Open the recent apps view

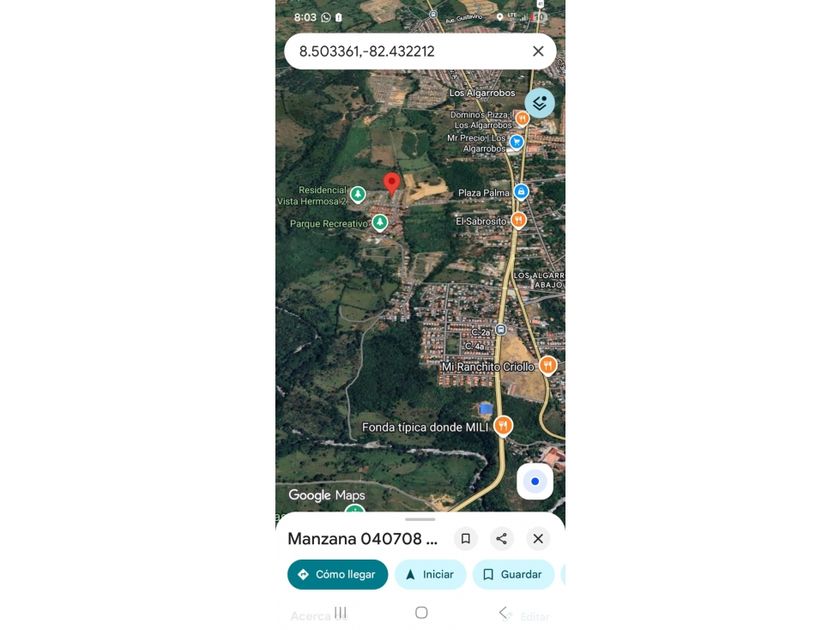340,612
